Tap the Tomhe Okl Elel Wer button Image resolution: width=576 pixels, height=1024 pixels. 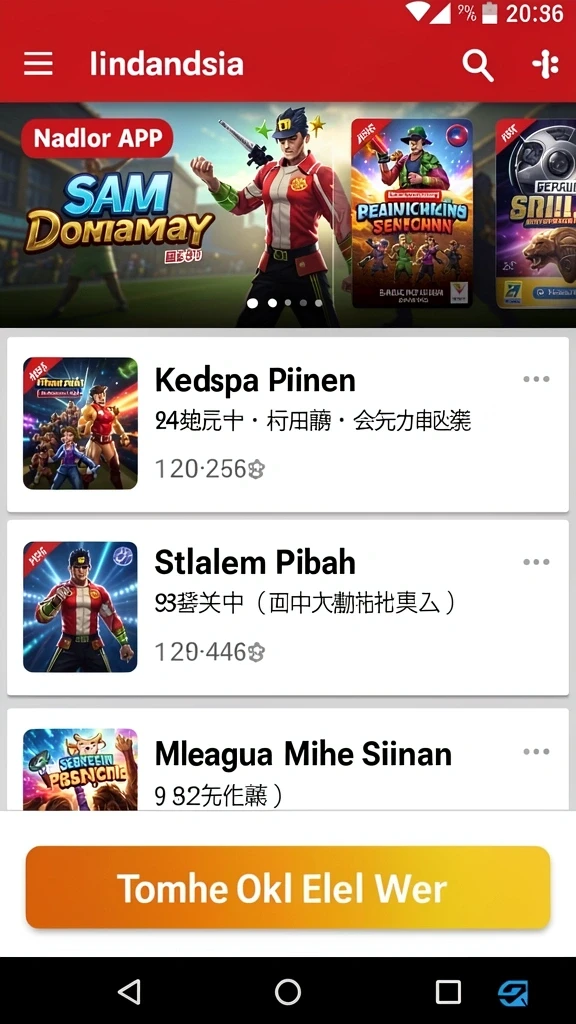288,887
